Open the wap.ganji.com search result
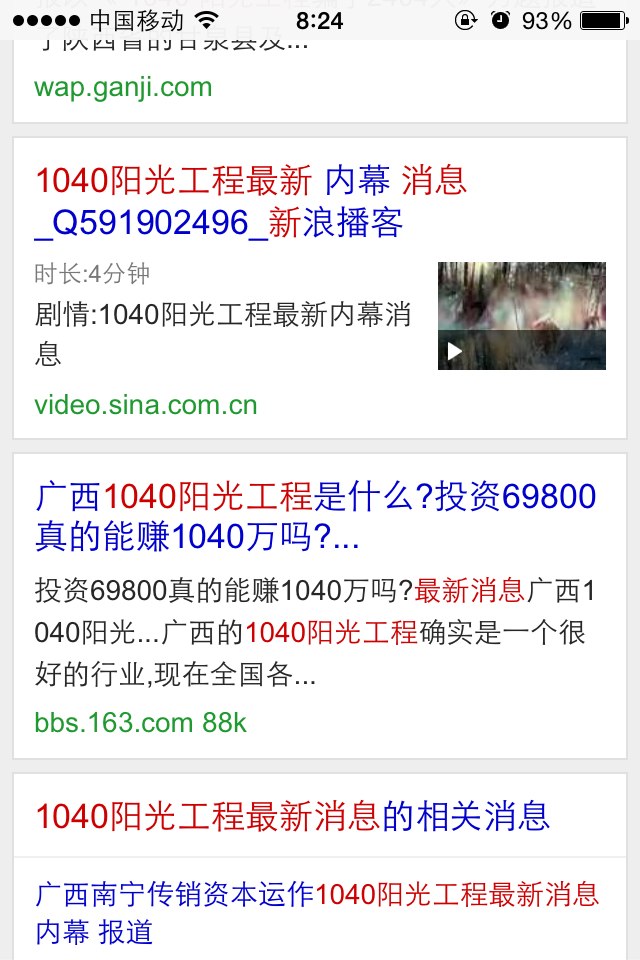This screenshot has width=640, height=960. tap(123, 87)
